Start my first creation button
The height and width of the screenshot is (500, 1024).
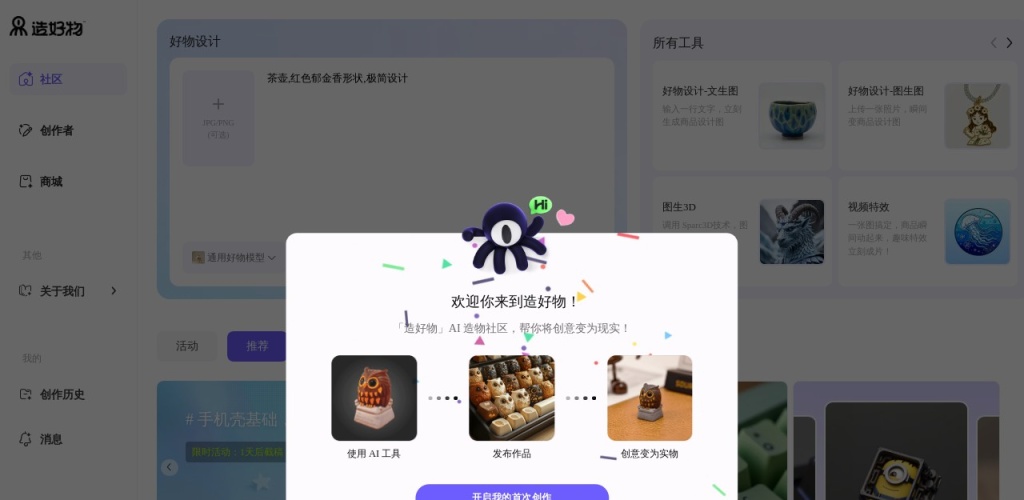(511, 493)
